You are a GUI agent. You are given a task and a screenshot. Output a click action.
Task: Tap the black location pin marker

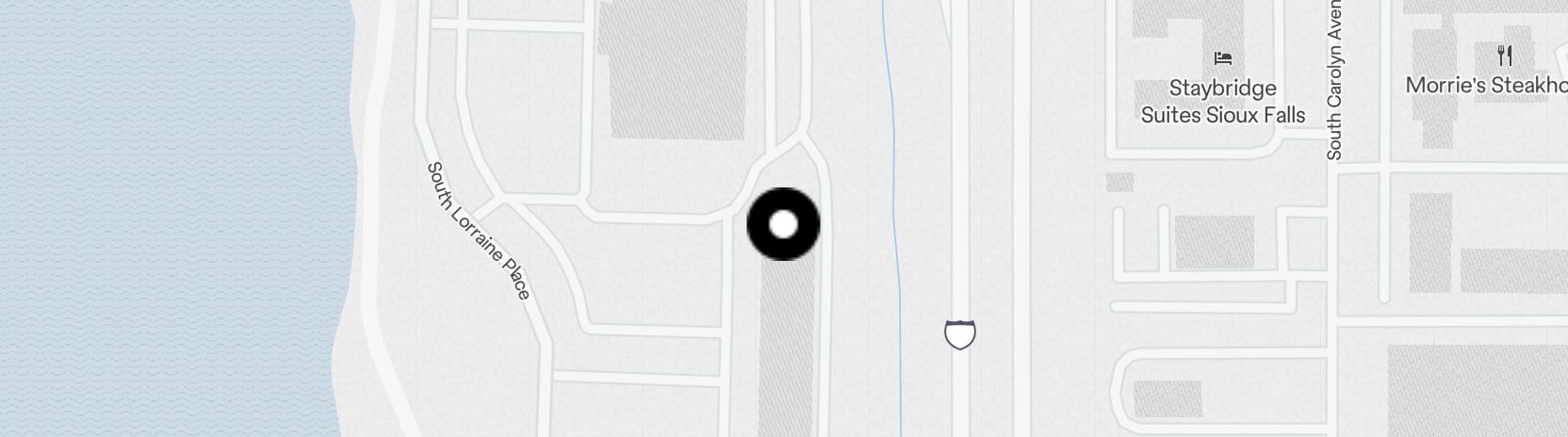pyautogui.click(x=783, y=224)
